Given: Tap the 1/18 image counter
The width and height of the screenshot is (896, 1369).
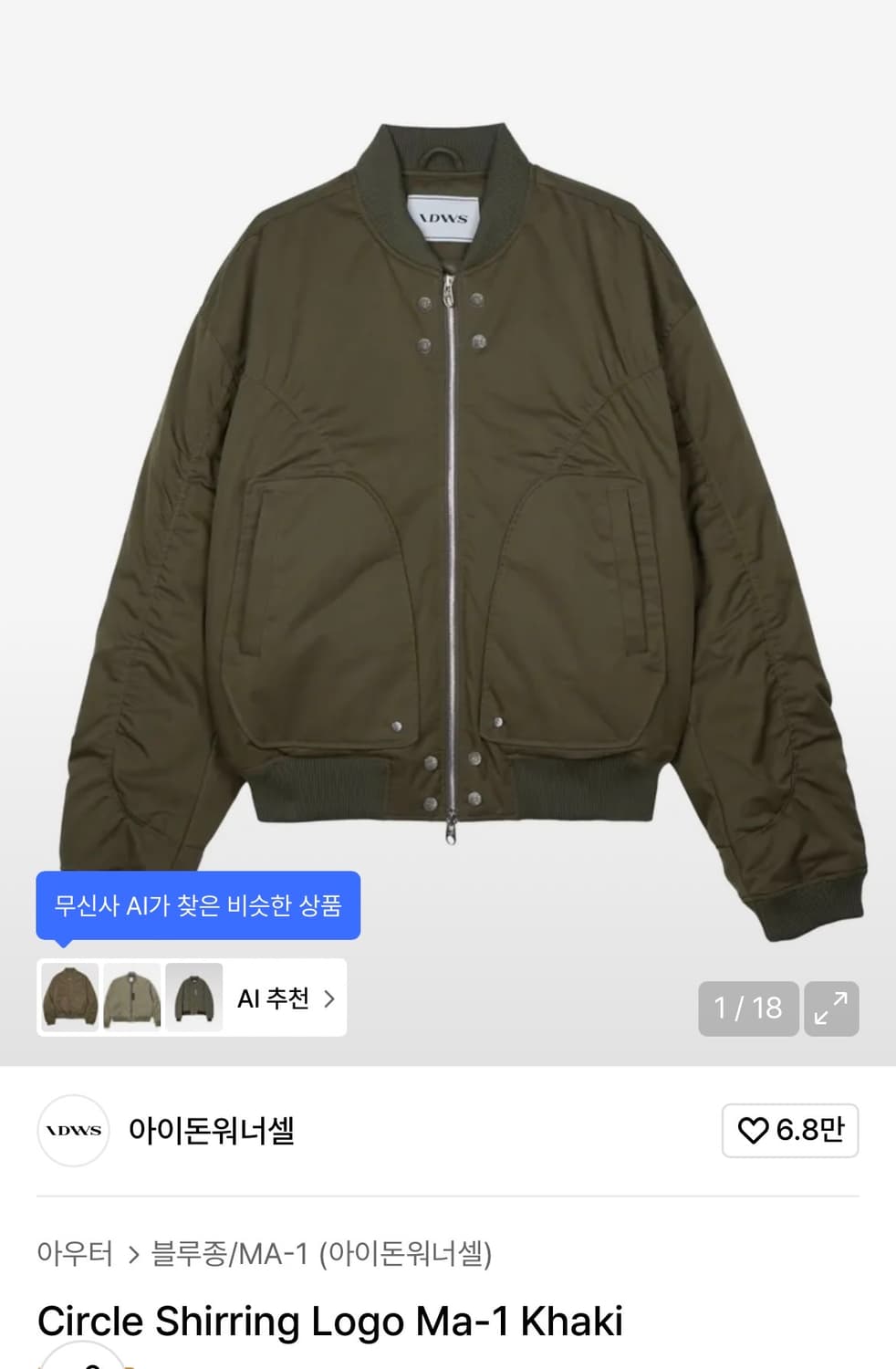Looking at the screenshot, I should (747, 1008).
